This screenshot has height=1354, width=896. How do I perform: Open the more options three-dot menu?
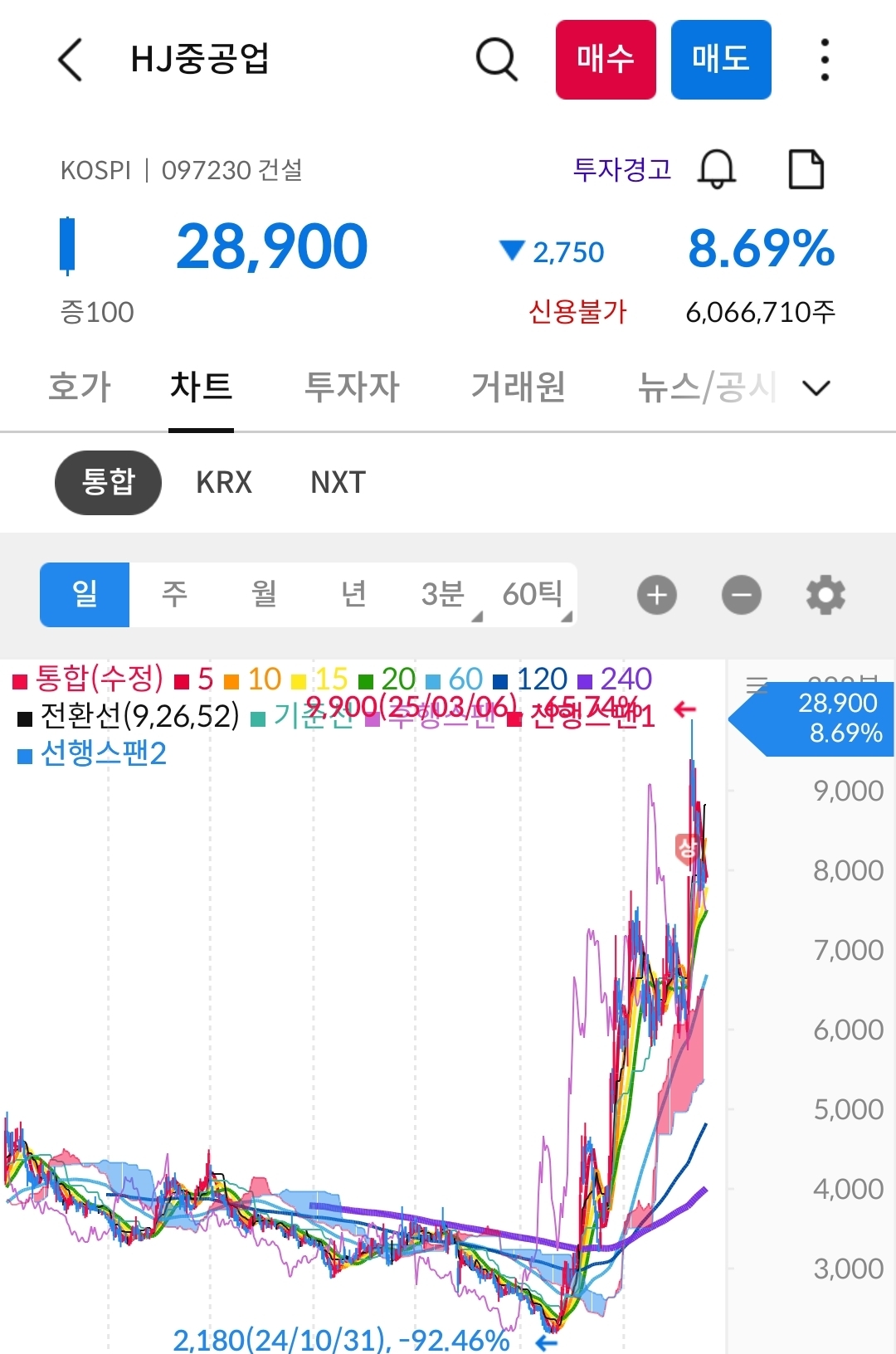824,60
